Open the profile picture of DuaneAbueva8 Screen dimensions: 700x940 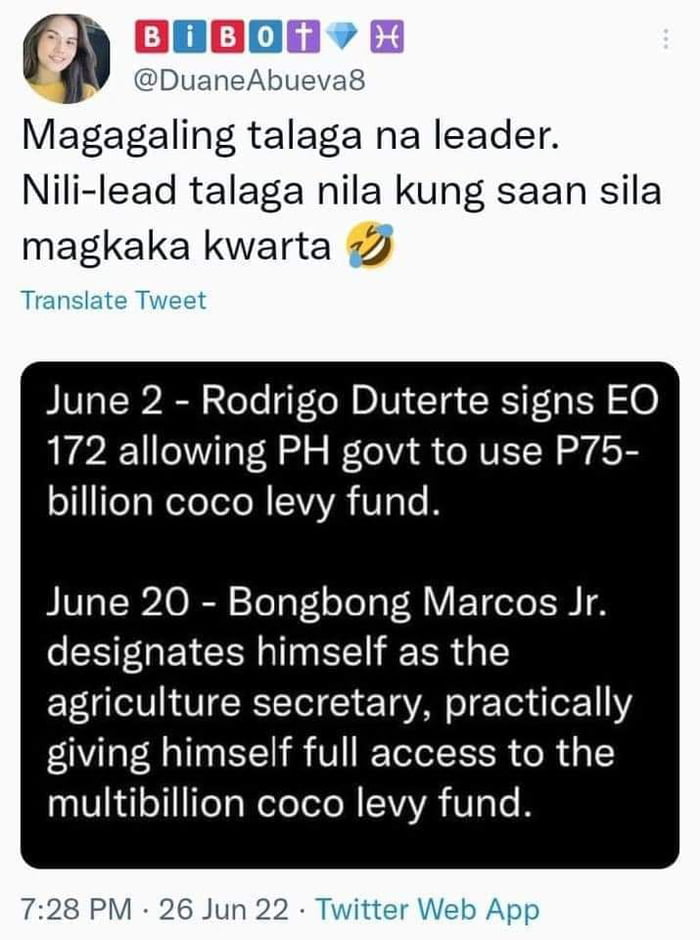click(68, 57)
